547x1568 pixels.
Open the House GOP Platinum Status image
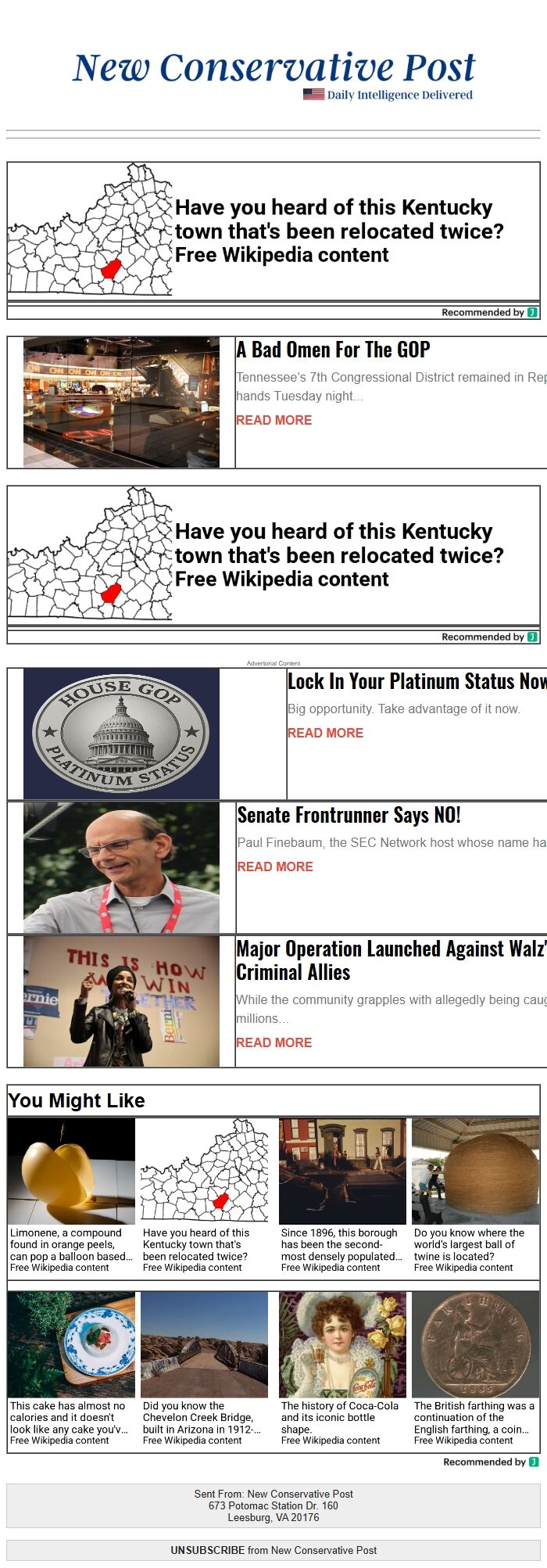click(x=121, y=734)
